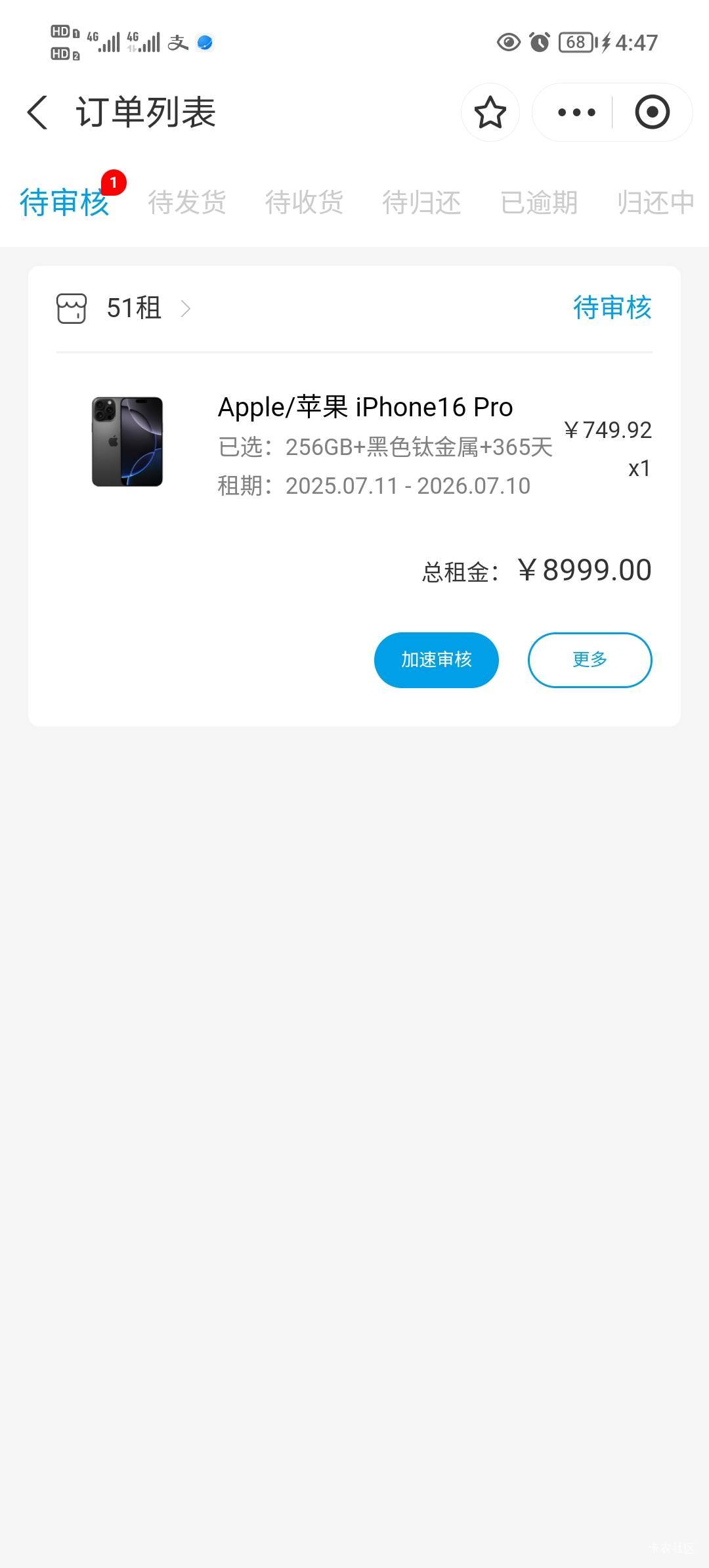Open the three-dot more options menu
709x1568 pixels.
pyautogui.click(x=576, y=112)
